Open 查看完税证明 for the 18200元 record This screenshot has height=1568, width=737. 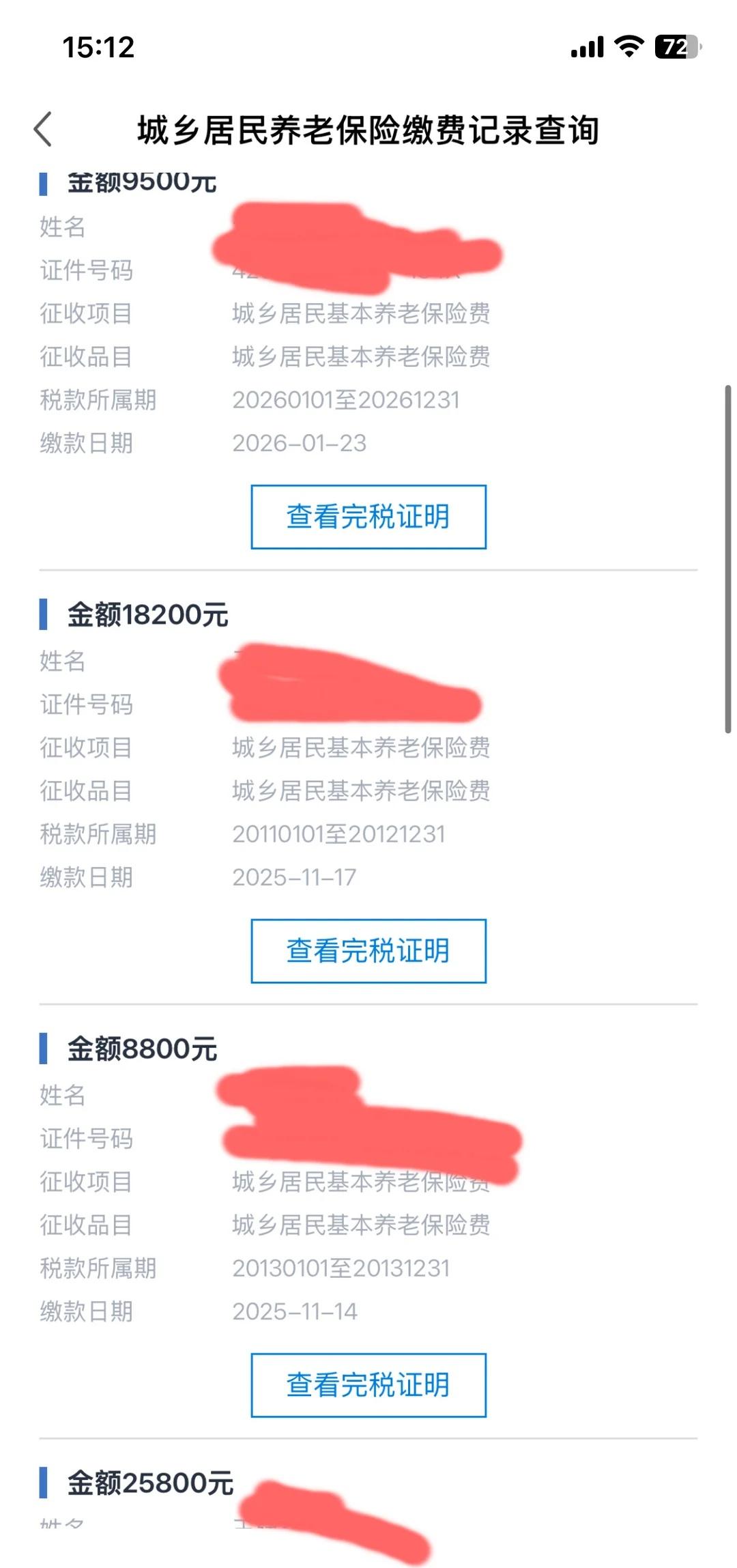click(x=368, y=949)
